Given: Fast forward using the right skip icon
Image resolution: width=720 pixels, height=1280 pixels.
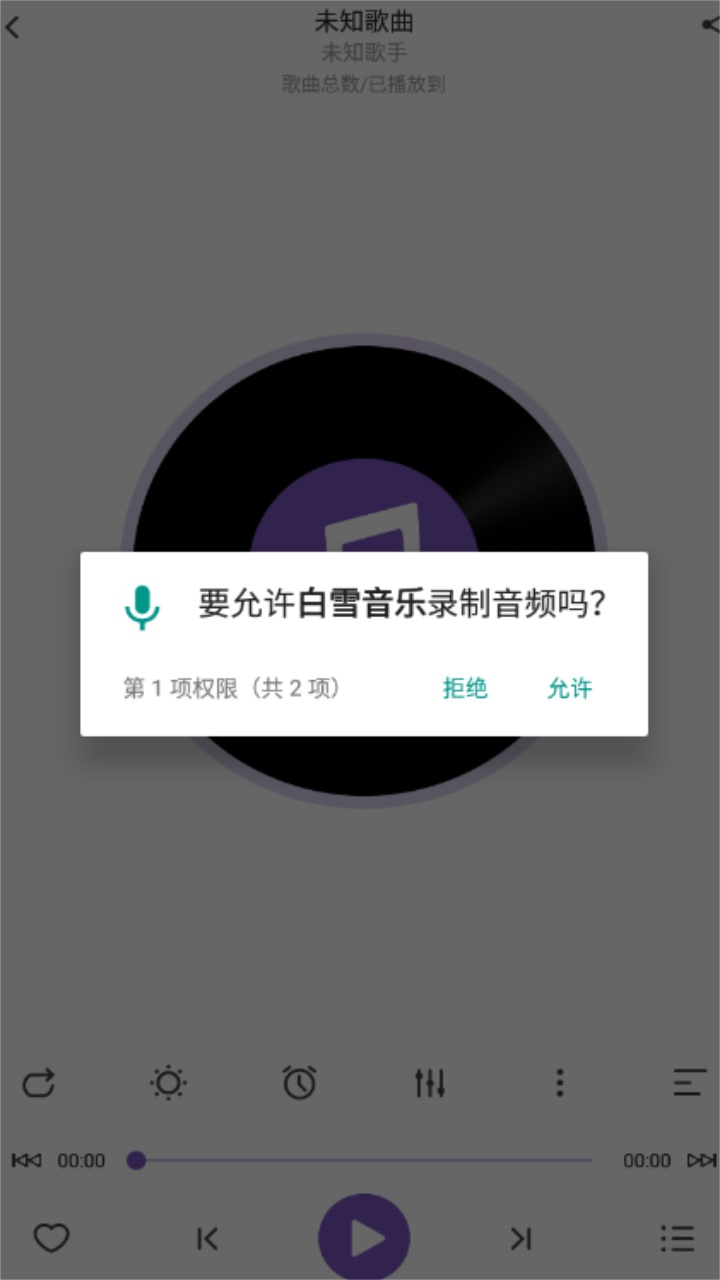Looking at the screenshot, I should (x=698, y=1160).
